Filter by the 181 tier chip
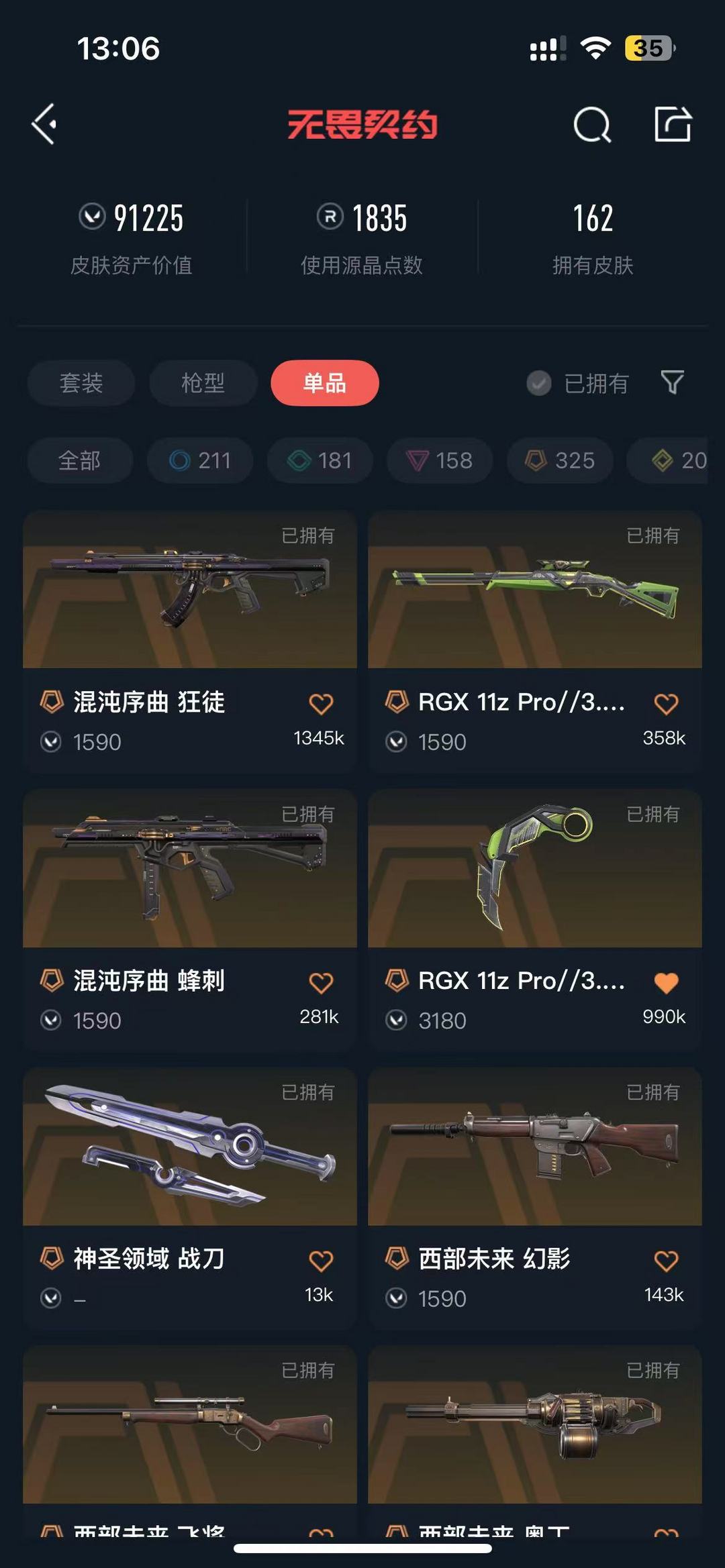 [320, 460]
